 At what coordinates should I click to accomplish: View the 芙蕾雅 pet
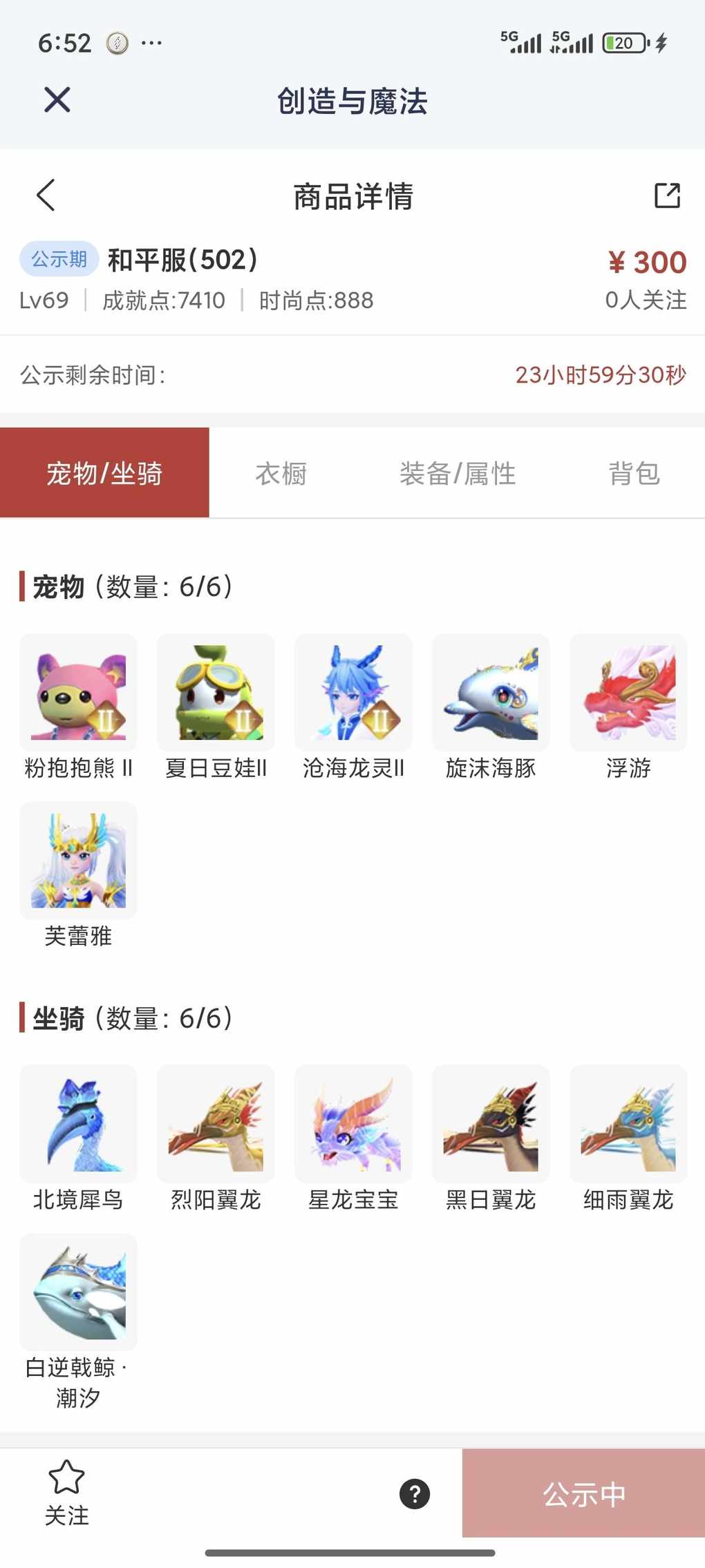(78, 861)
